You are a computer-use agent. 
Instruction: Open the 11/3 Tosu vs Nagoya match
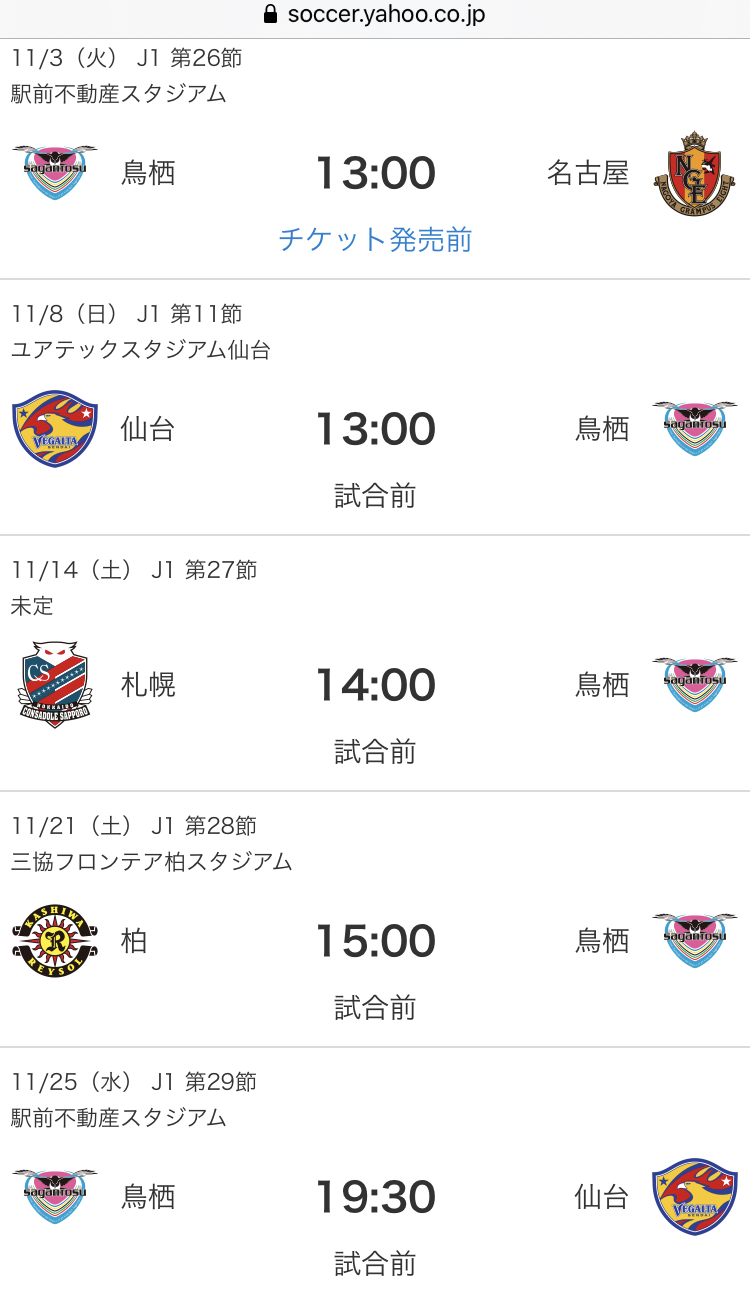(375, 159)
